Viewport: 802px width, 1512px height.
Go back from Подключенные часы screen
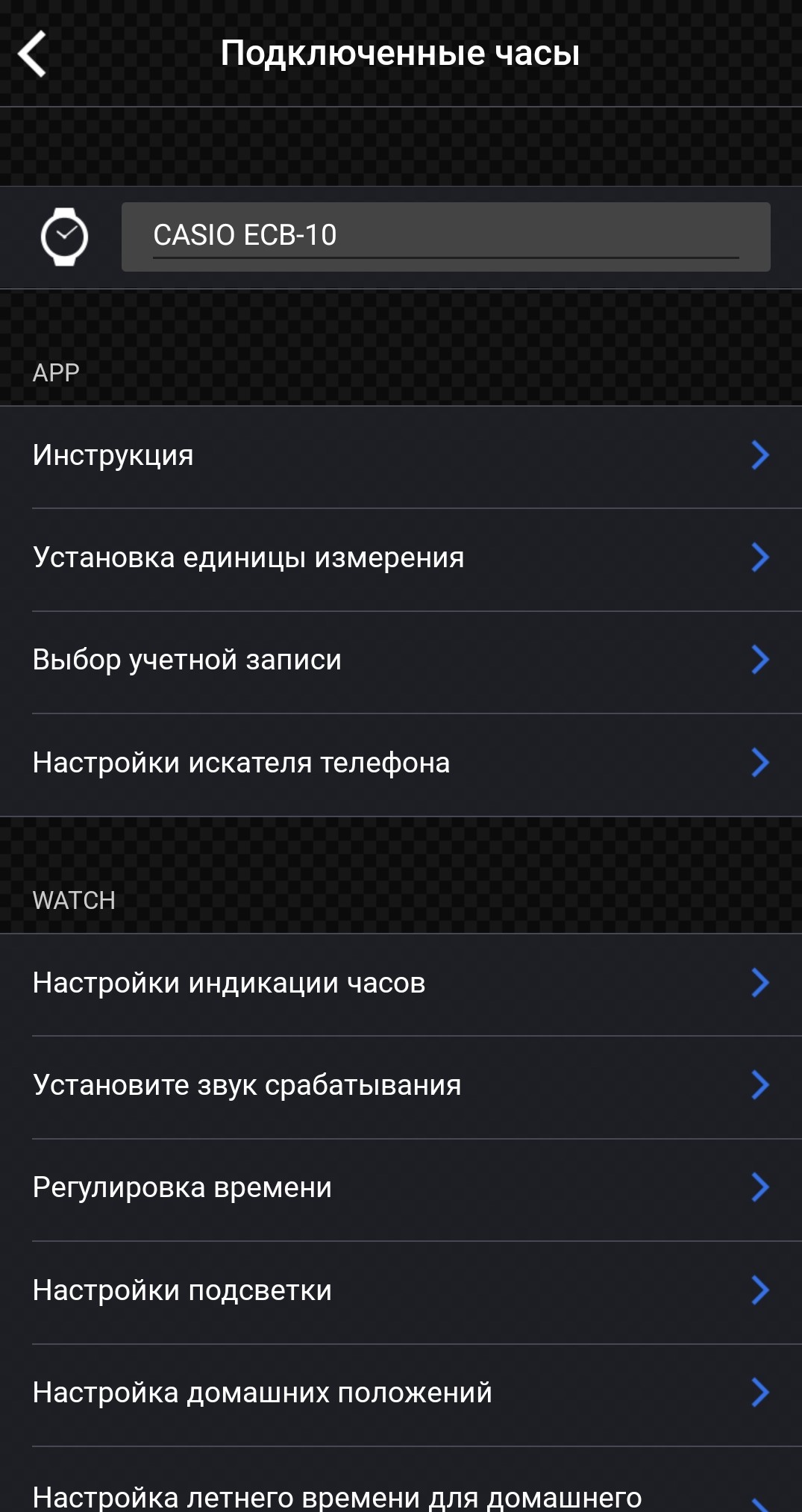33,54
